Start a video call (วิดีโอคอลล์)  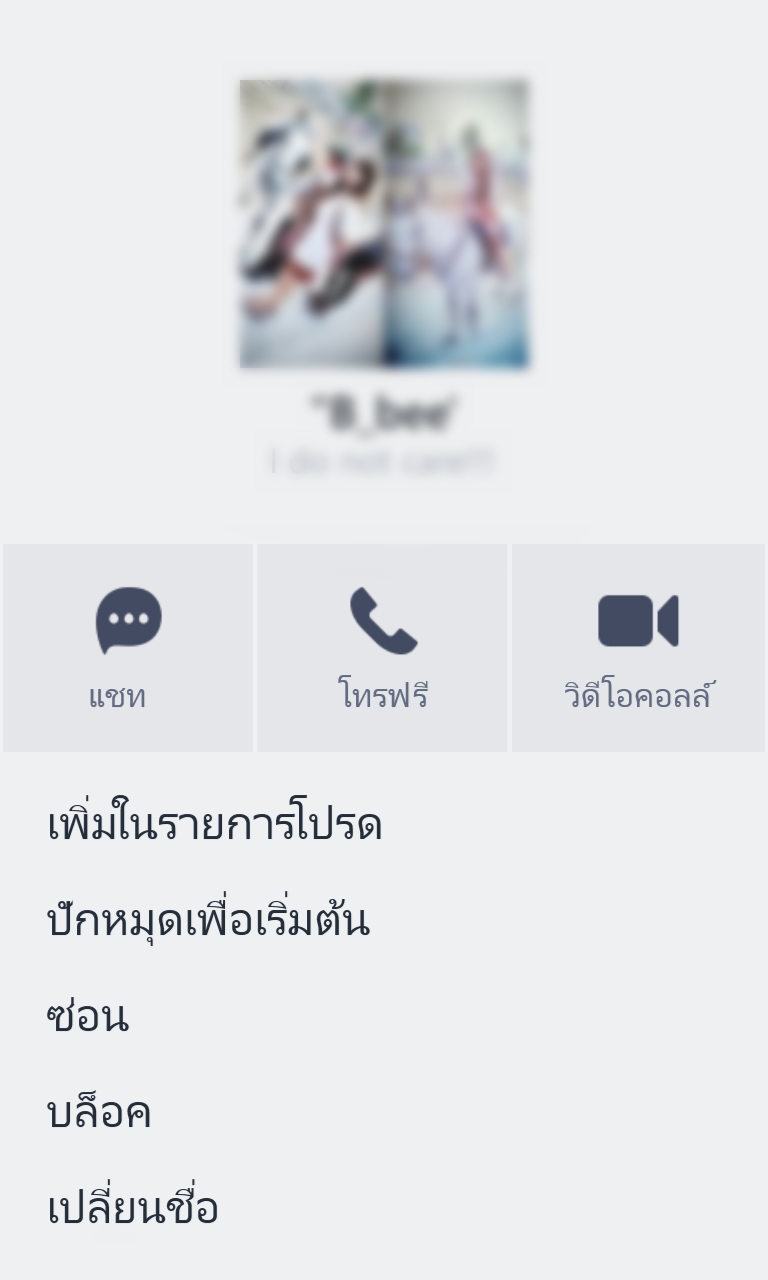[638, 648]
